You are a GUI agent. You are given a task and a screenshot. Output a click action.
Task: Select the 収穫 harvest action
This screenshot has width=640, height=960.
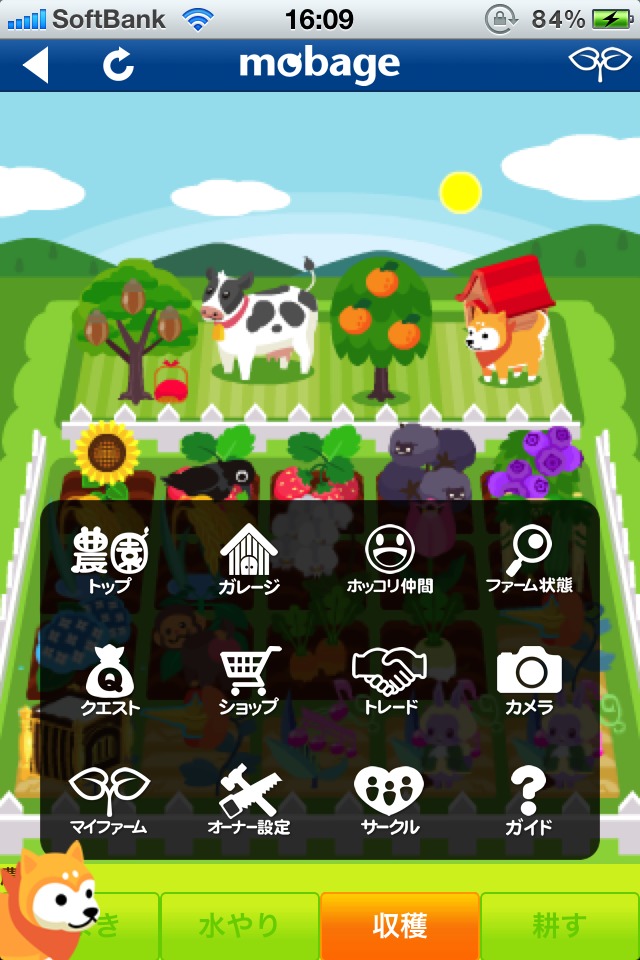click(x=400, y=926)
